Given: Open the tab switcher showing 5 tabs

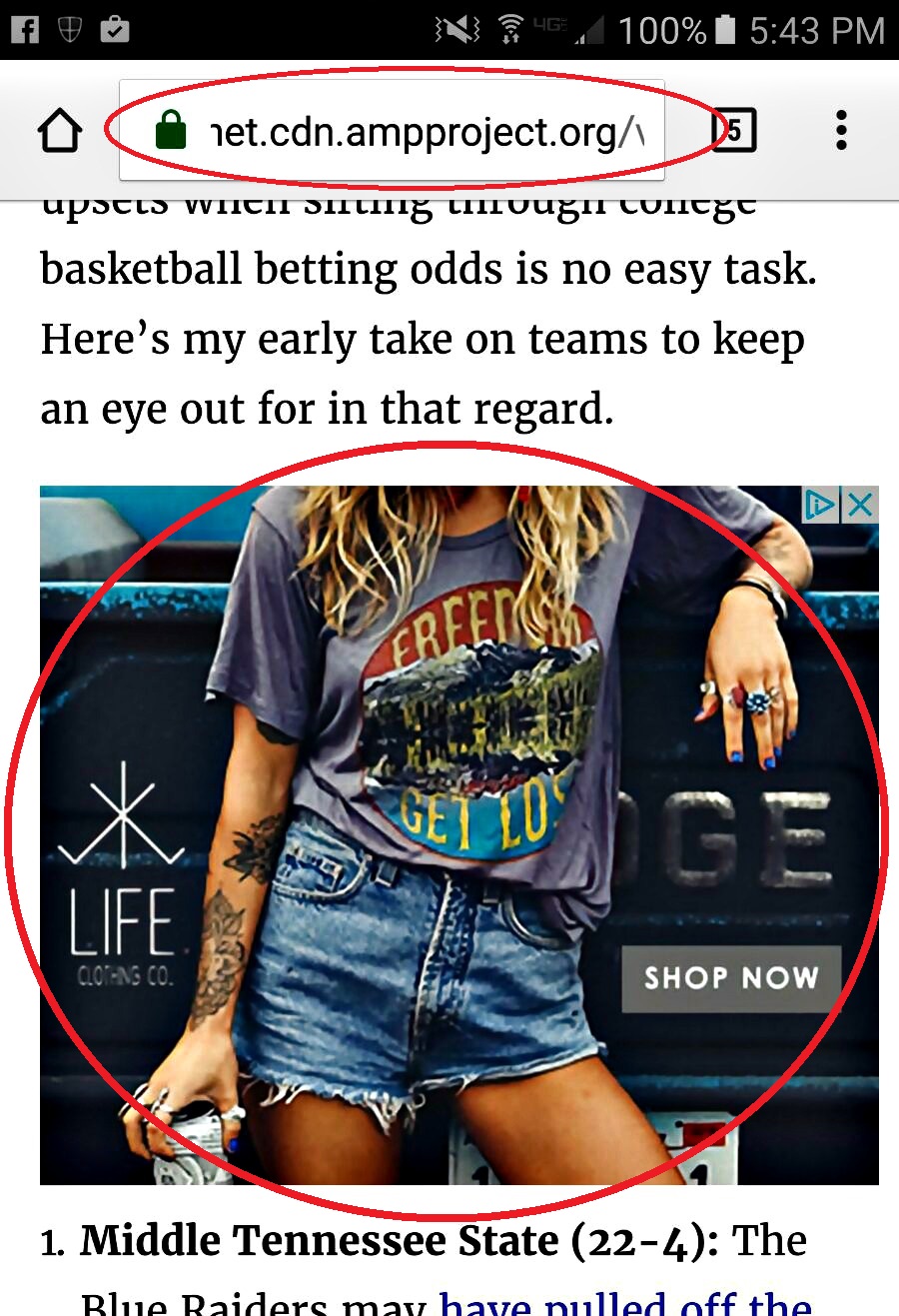Looking at the screenshot, I should [734, 131].
